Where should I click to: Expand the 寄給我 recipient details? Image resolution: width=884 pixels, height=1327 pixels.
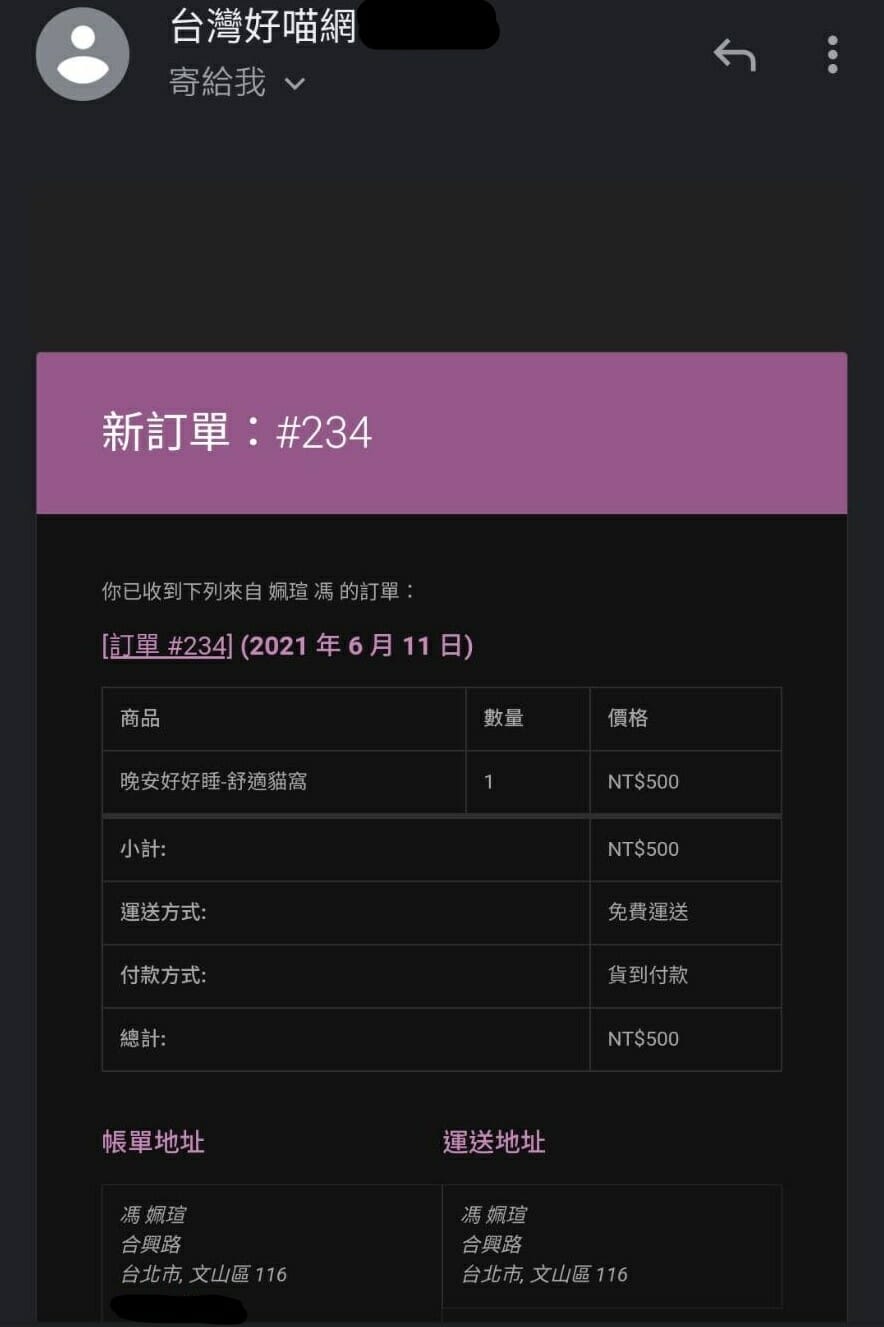[x=294, y=83]
